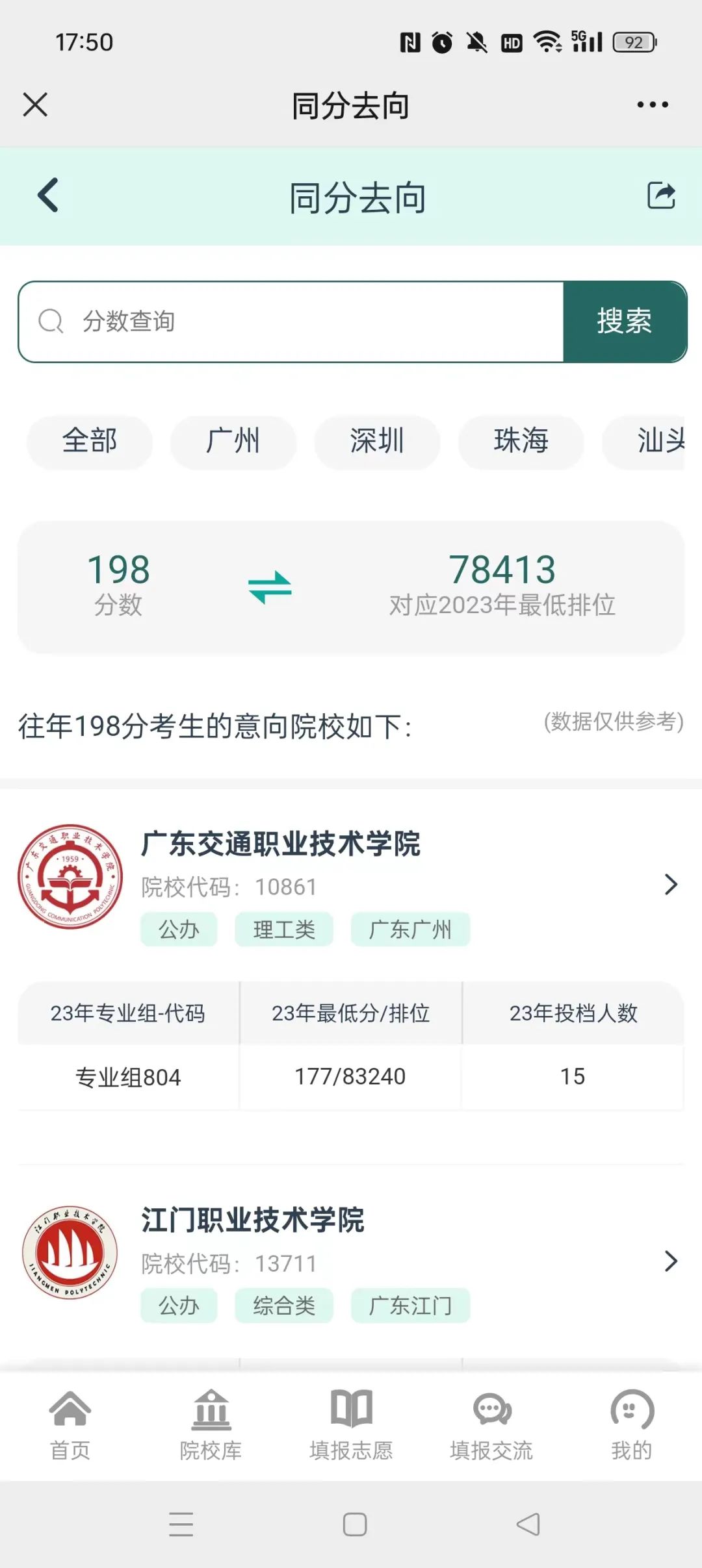Open the 我的 tab
702x1568 pixels.
pos(632,1425)
